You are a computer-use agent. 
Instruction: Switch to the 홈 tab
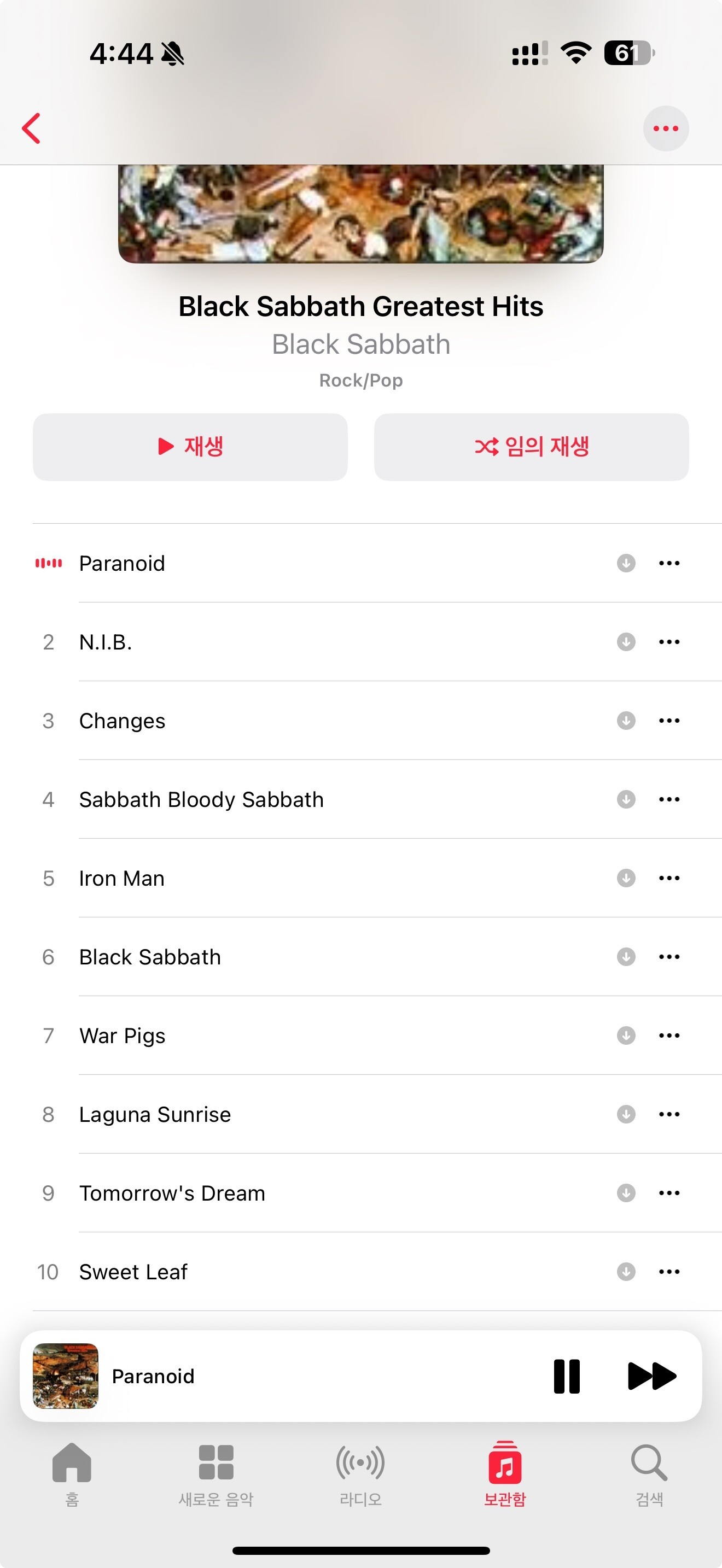[72, 1473]
